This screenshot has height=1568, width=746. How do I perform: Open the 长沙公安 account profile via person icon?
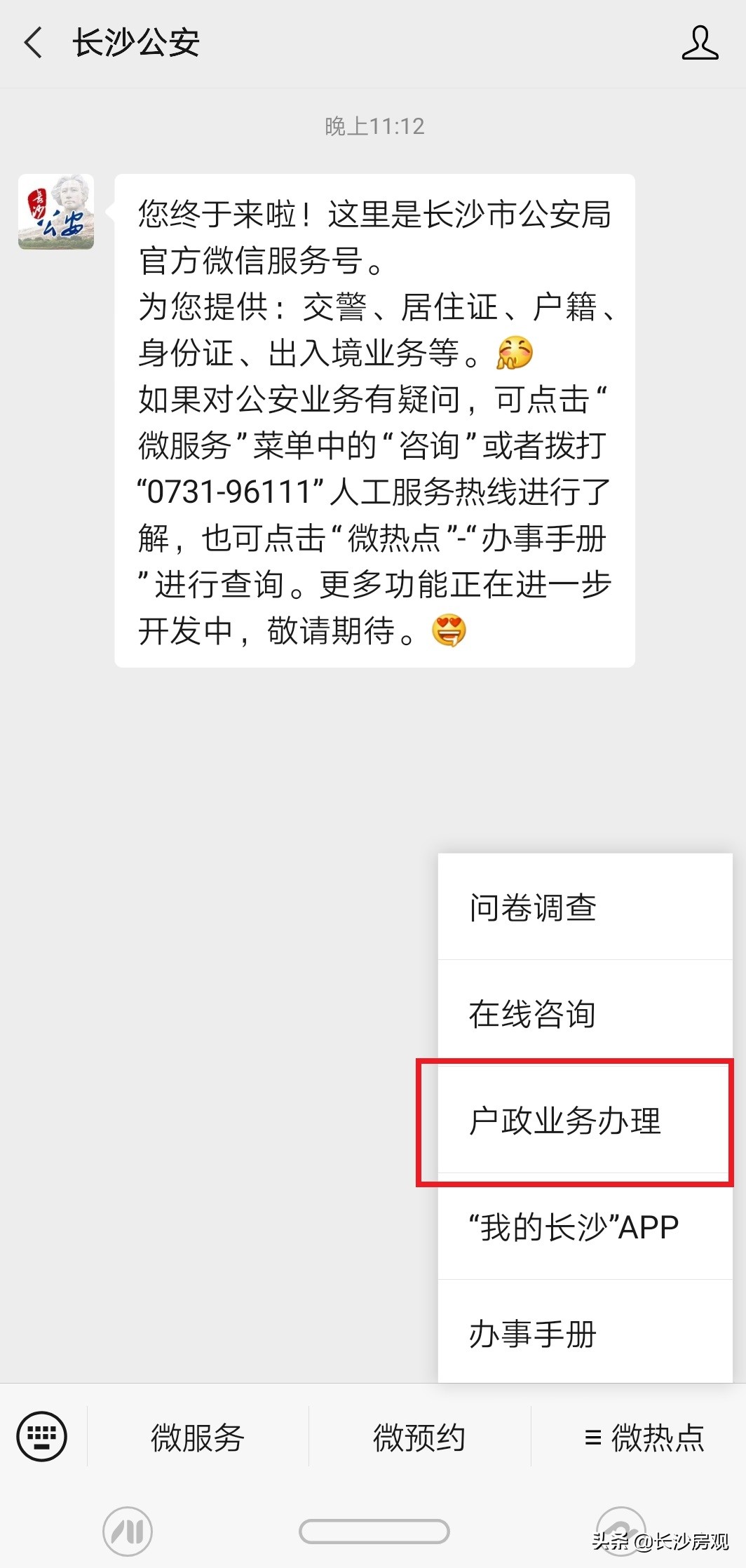click(x=700, y=43)
